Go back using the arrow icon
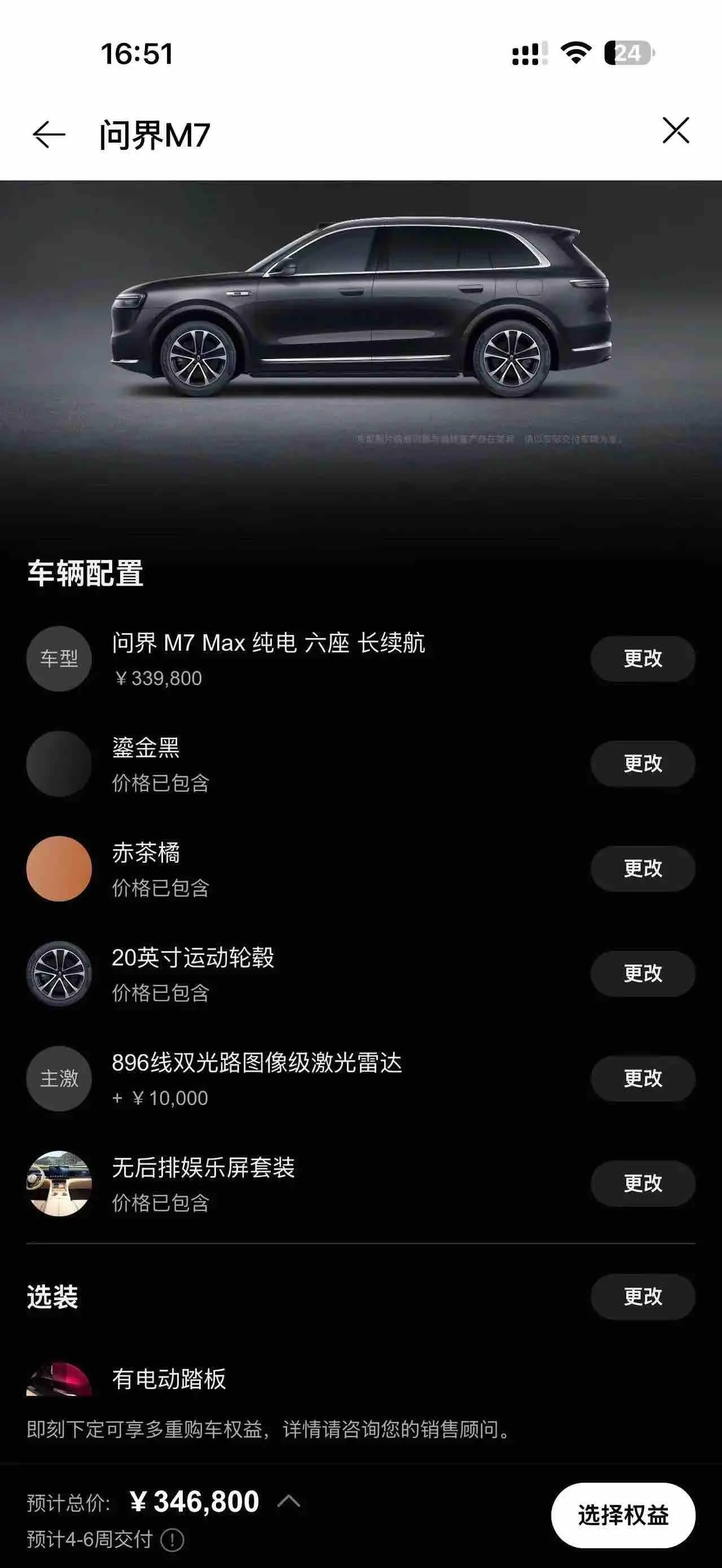Screen dimensions: 722x1568 [x=49, y=135]
